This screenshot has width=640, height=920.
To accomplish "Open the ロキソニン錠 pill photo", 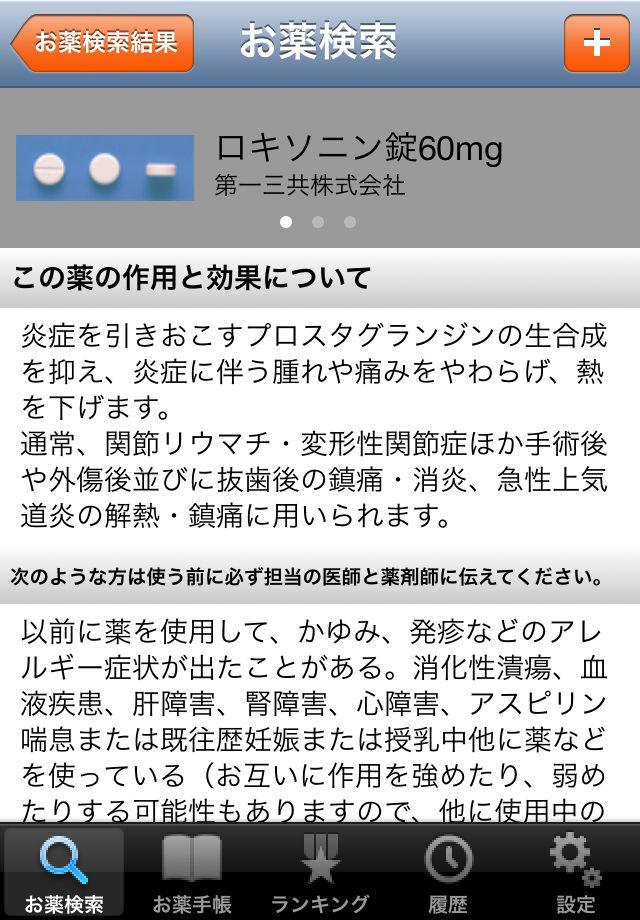I will 105,169.
